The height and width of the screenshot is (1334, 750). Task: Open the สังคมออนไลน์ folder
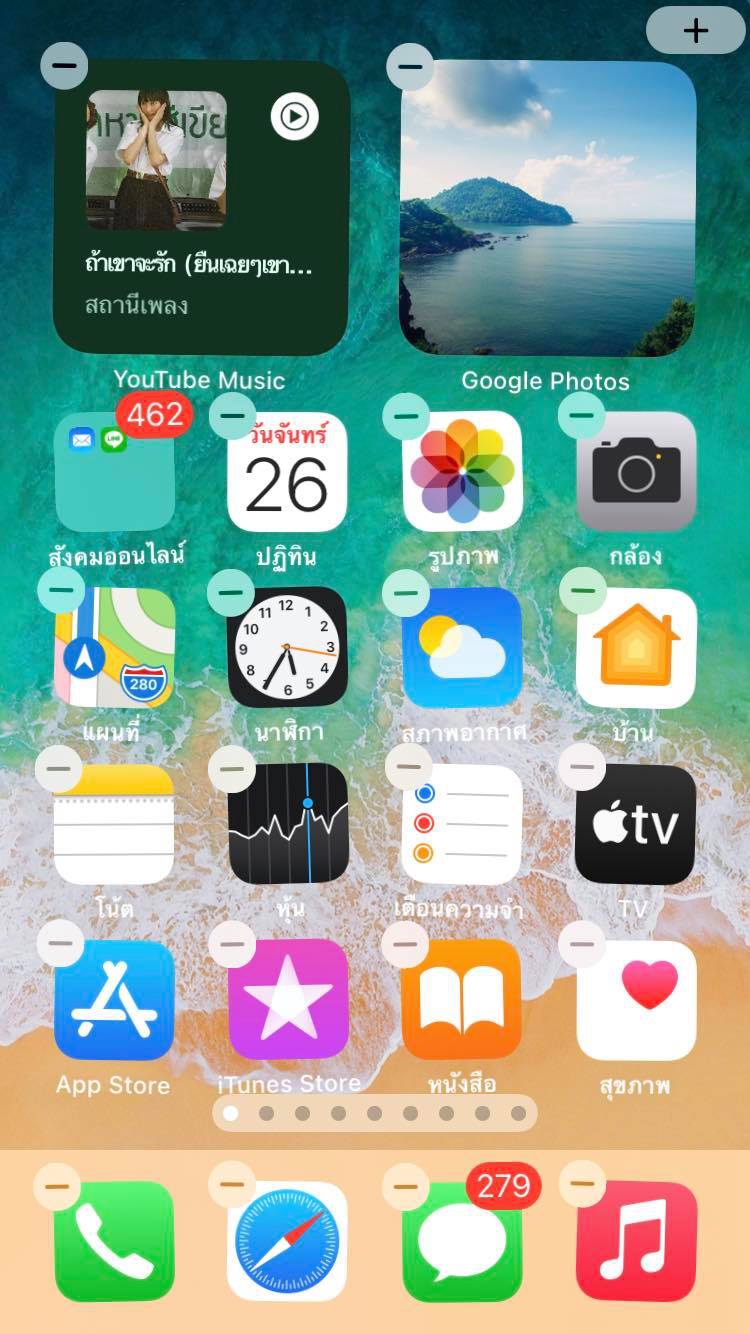click(114, 471)
